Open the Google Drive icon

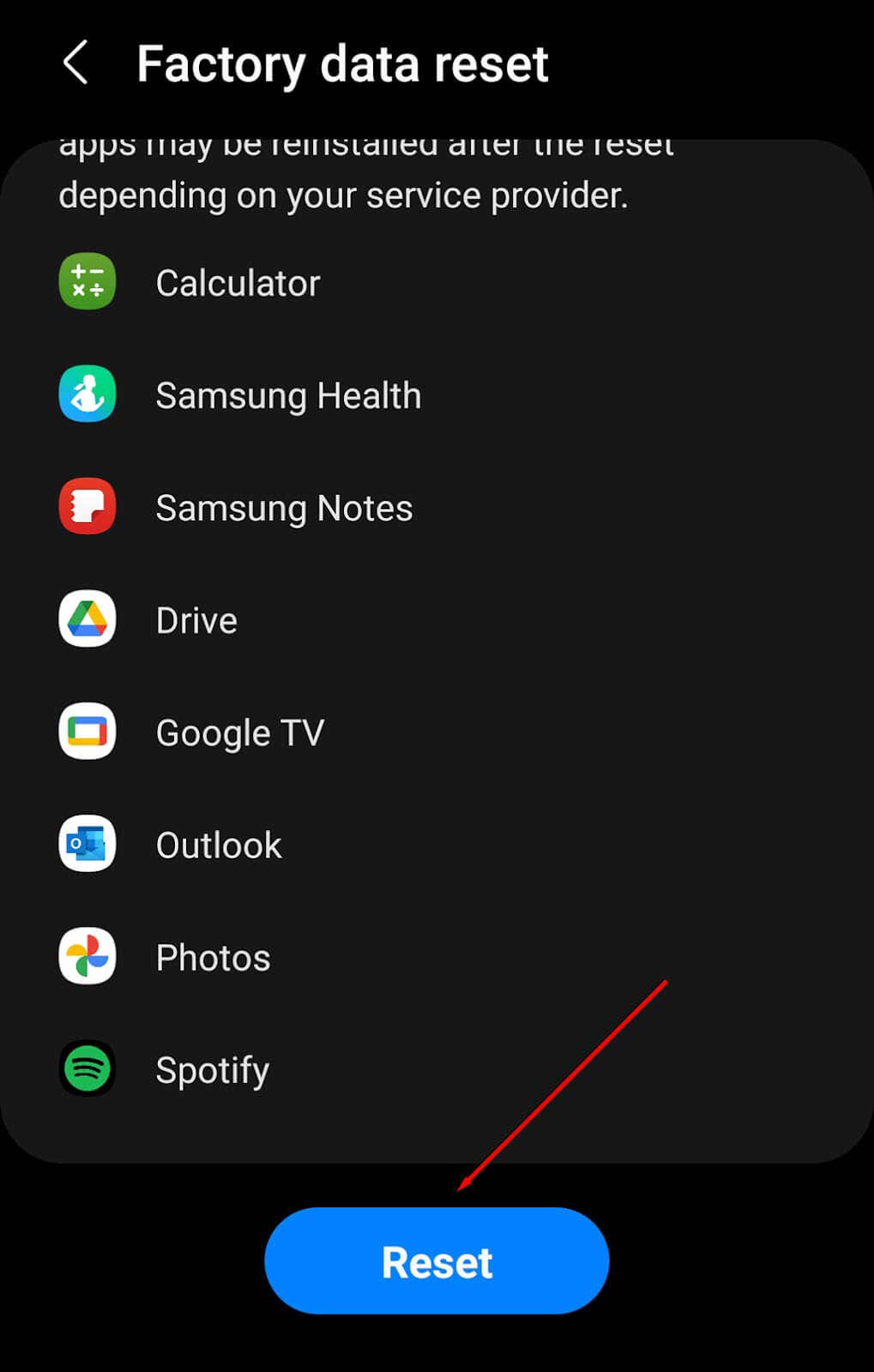[86, 619]
